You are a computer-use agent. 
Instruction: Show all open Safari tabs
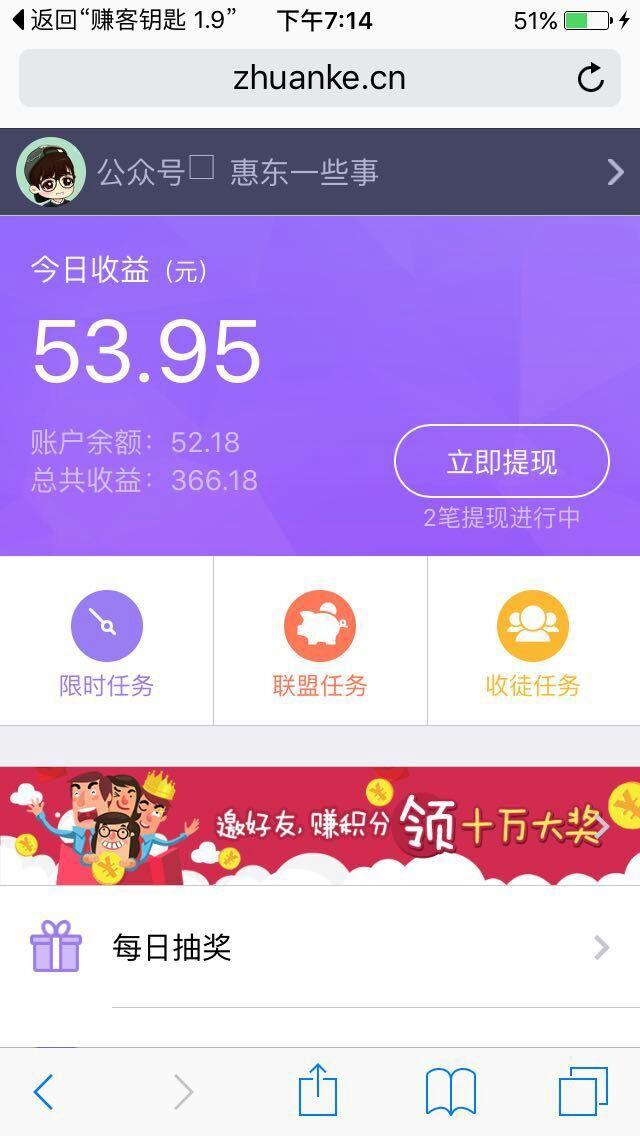point(583,1091)
